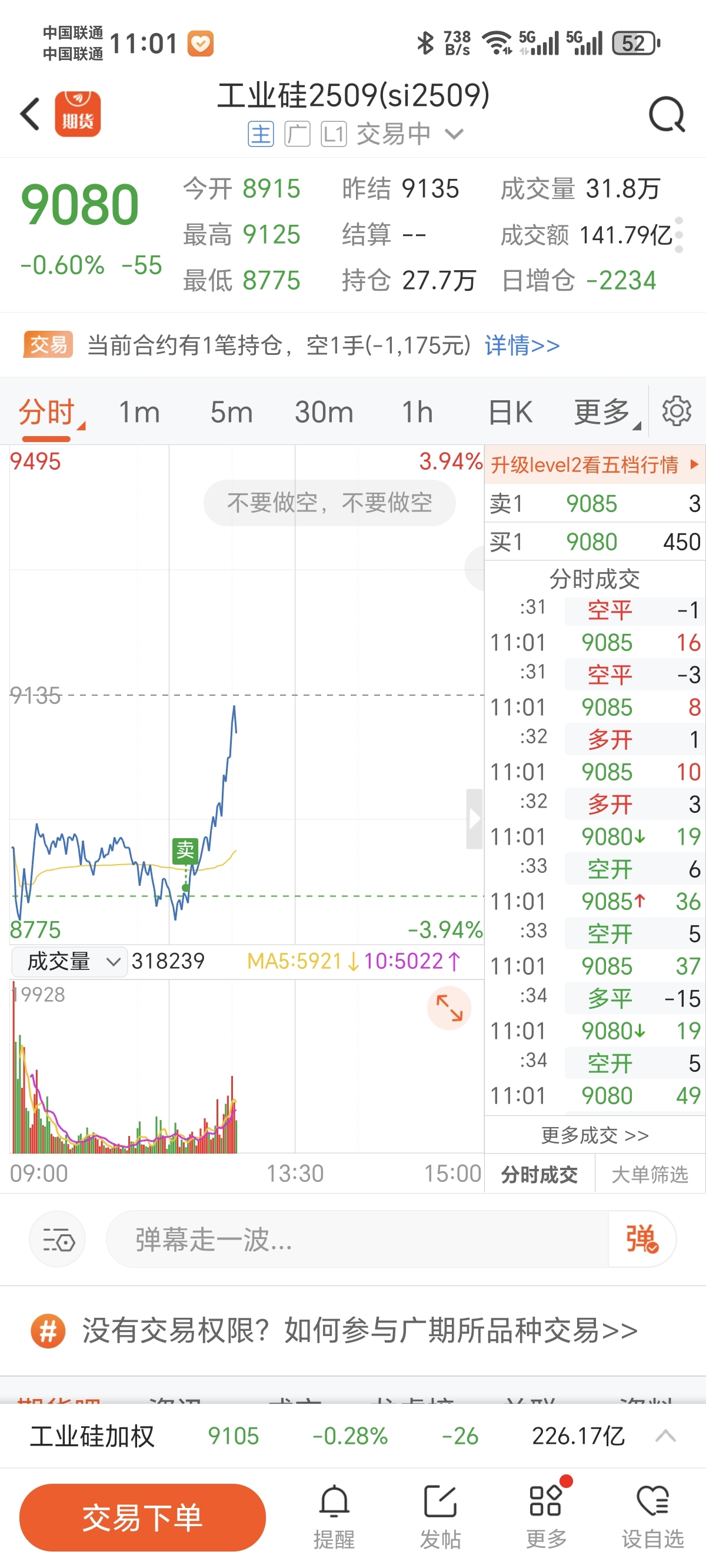Switch to the 1m chart tab
The height and width of the screenshot is (1568, 706).
point(139,412)
